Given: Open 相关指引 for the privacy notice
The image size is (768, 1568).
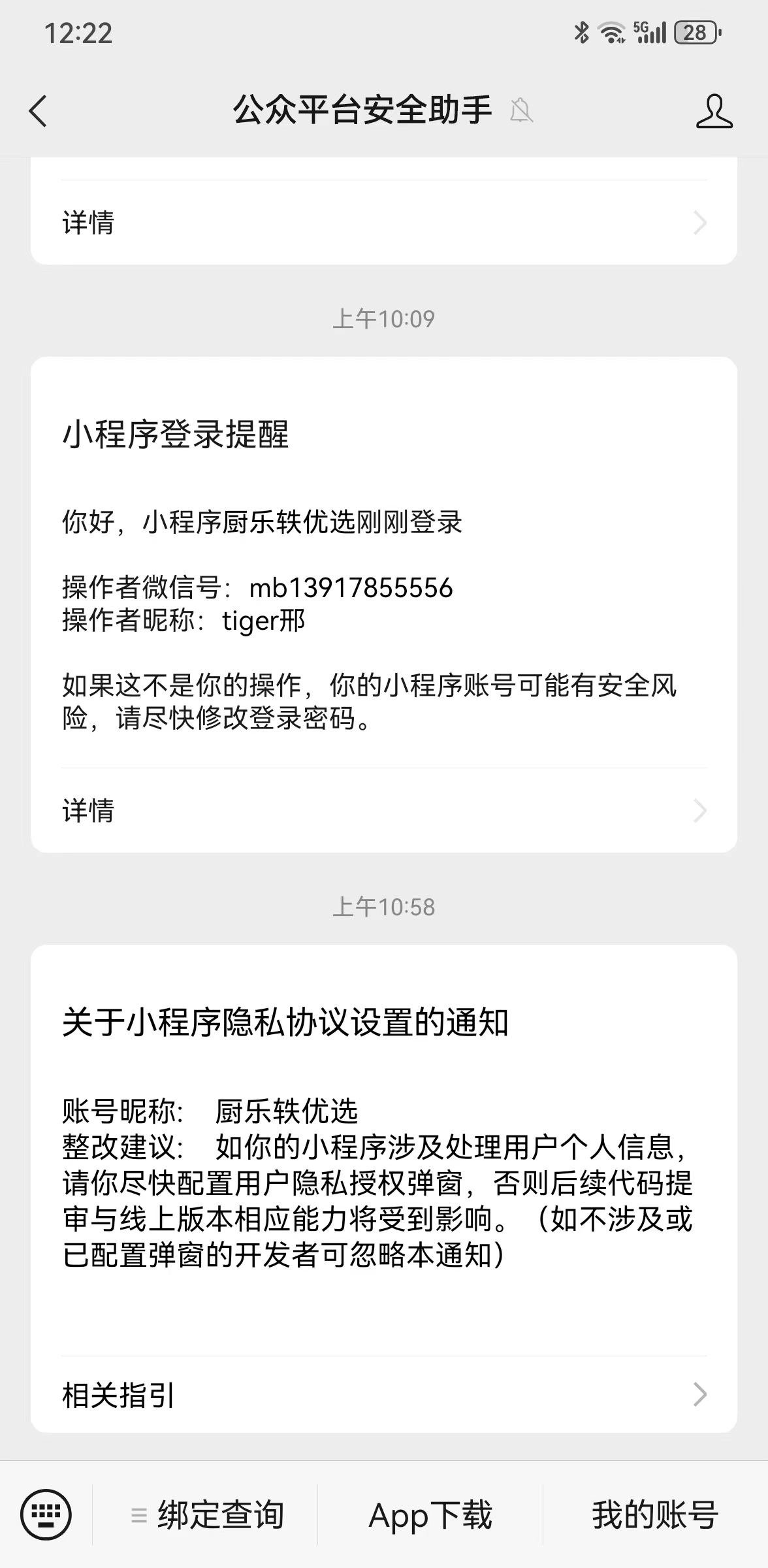Looking at the screenshot, I should pos(384,1395).
